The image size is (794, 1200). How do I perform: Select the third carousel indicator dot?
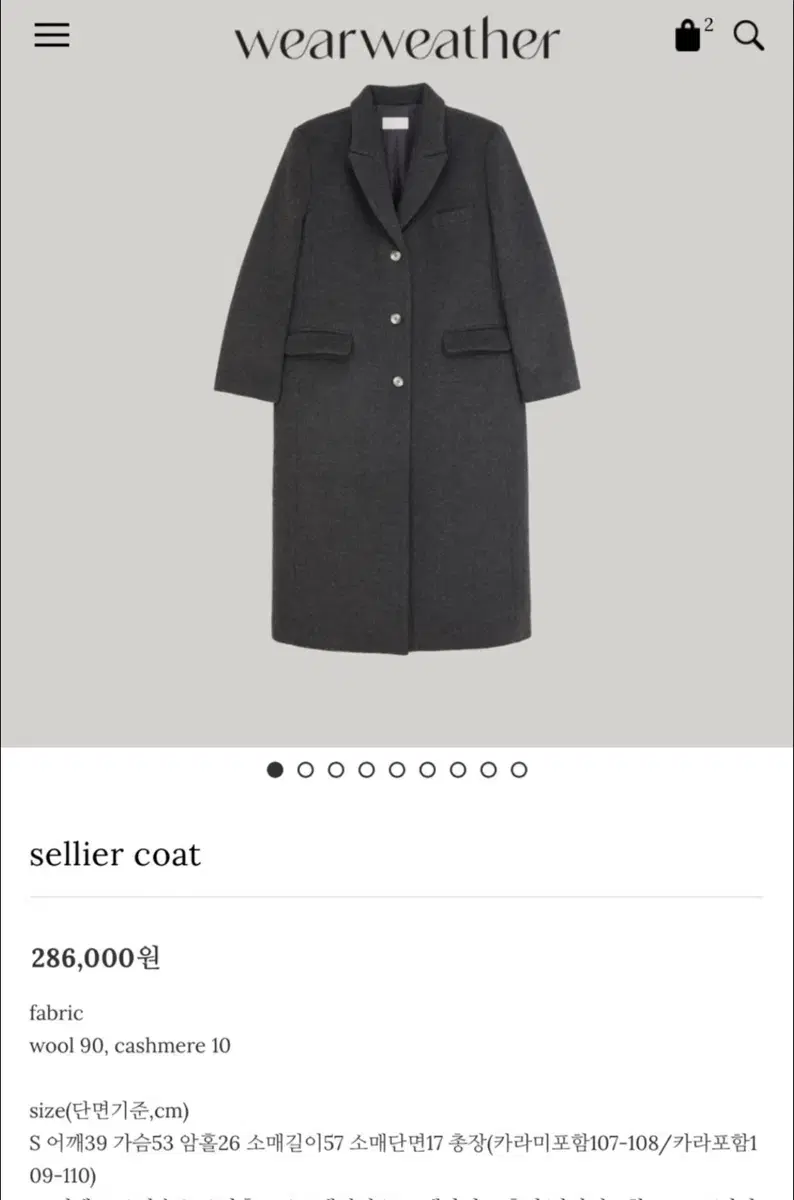click(x=336, y=770)
